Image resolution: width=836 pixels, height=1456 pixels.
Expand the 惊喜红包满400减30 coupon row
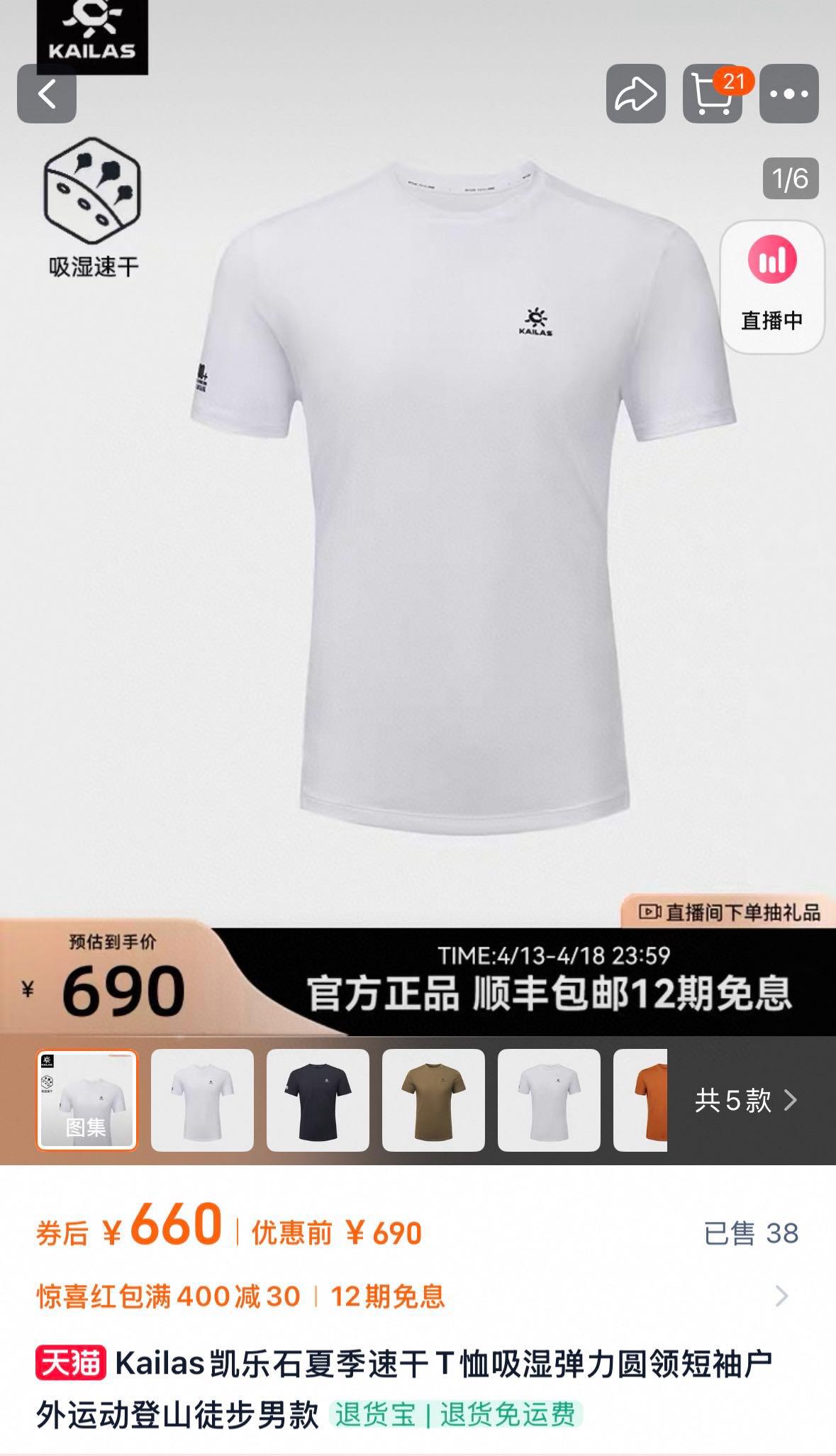click(x=417, y=1296)
